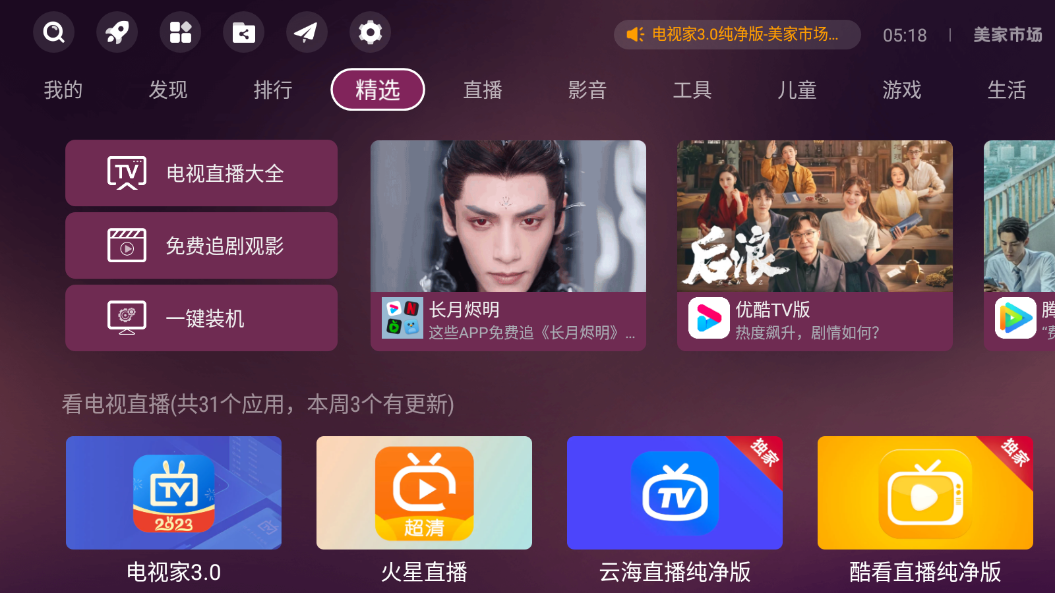This screenshot has width=1055, height=593.
Task: Open the 火星直播 app tile
Action: pos(424,493)
